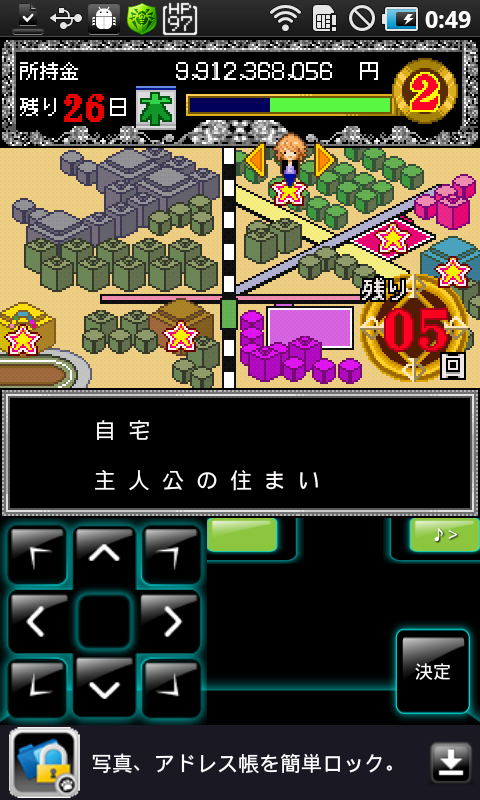Tap the blank green soft key
480x800 pixels.
[242, 535]
